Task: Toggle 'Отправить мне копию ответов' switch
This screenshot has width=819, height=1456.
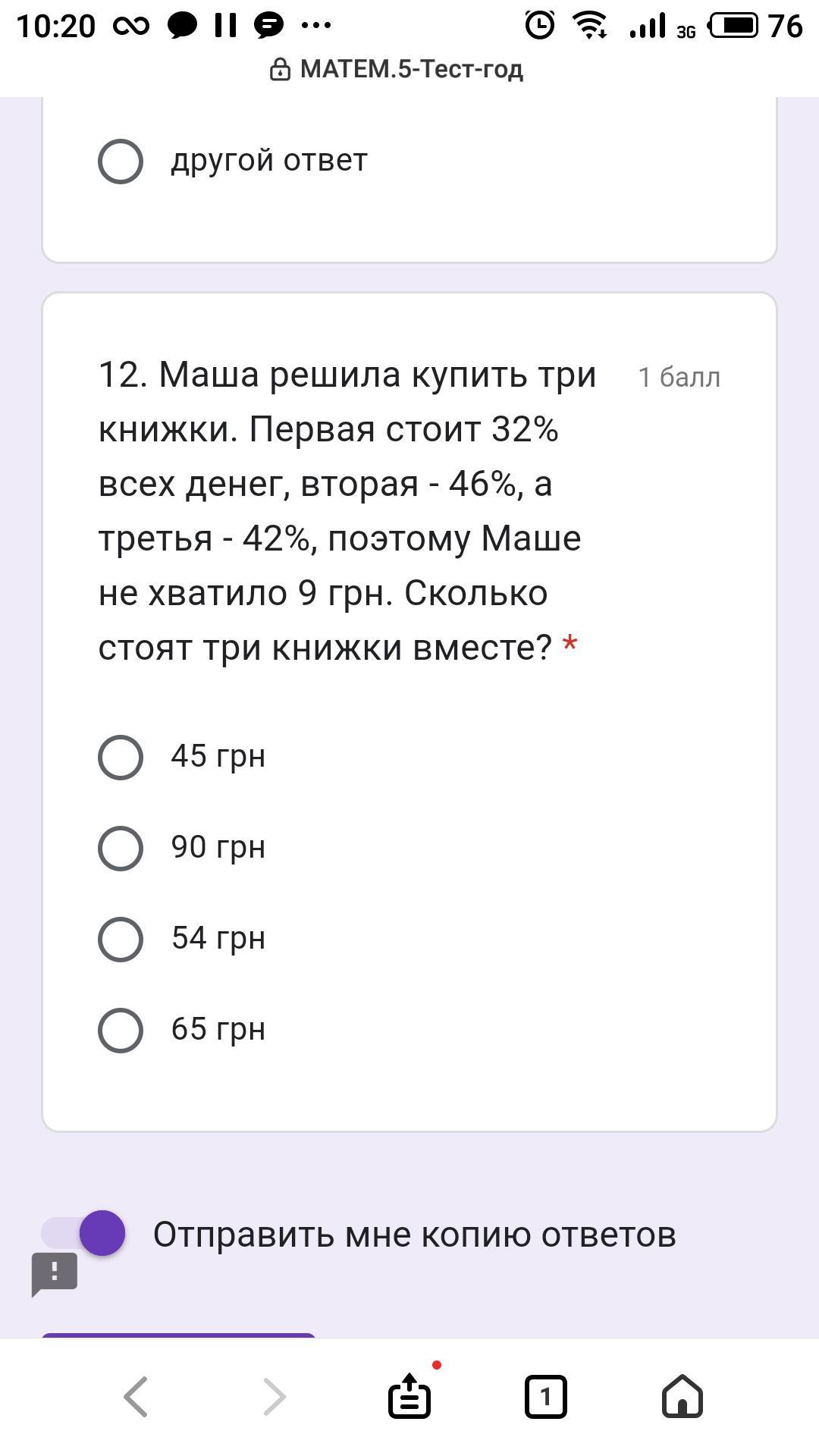Action: pos(85,1233)
